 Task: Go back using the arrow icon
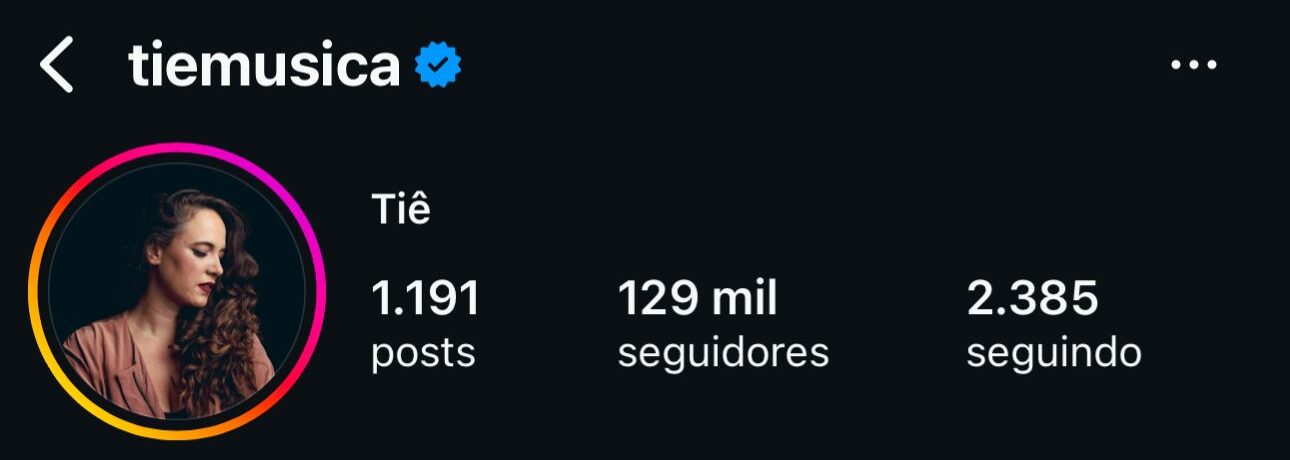(57, 67)
